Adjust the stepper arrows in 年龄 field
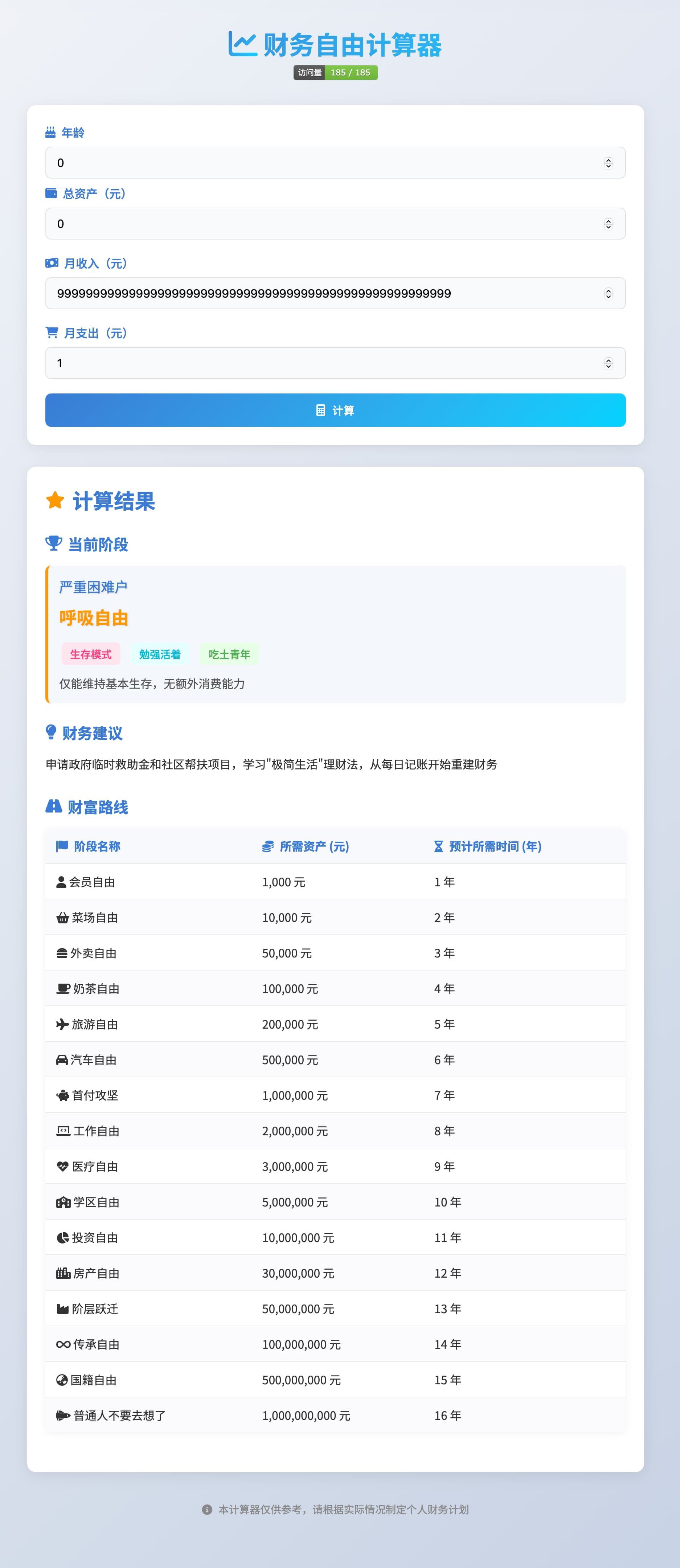The width and height of the screenshot is (680, 1568). coord(608,163)
